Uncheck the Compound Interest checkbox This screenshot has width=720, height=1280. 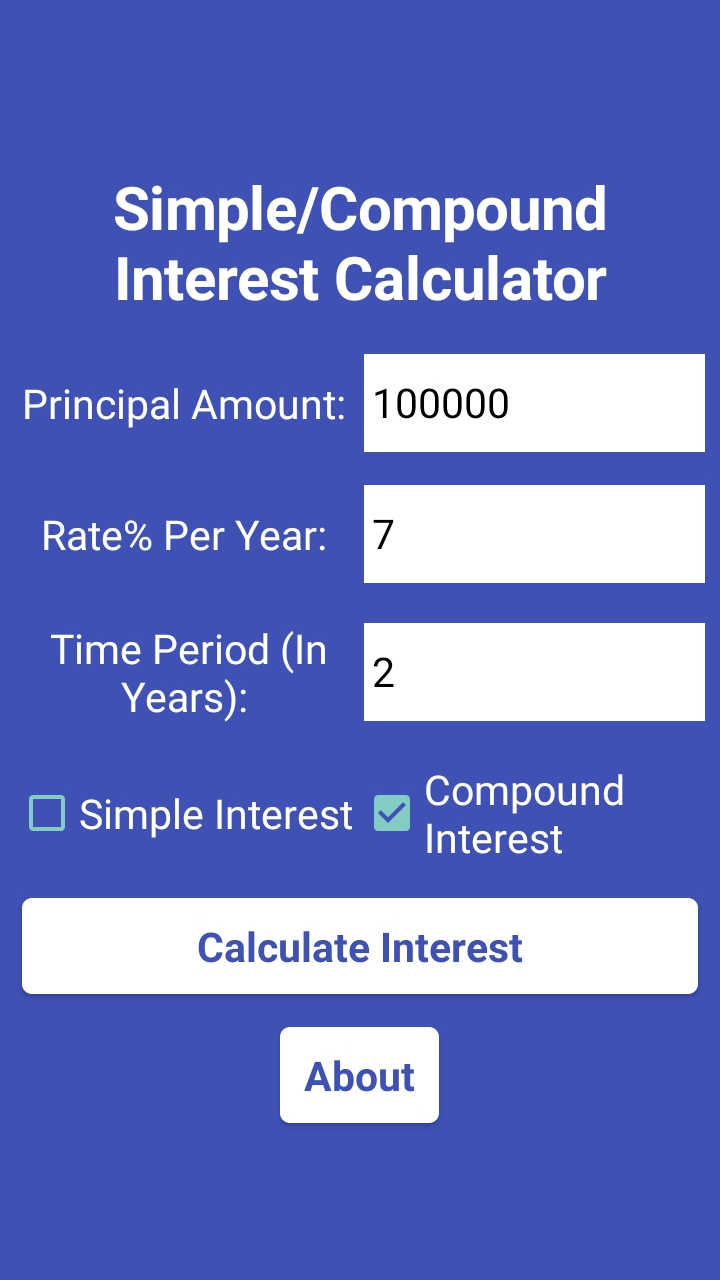tap(391, 815)
